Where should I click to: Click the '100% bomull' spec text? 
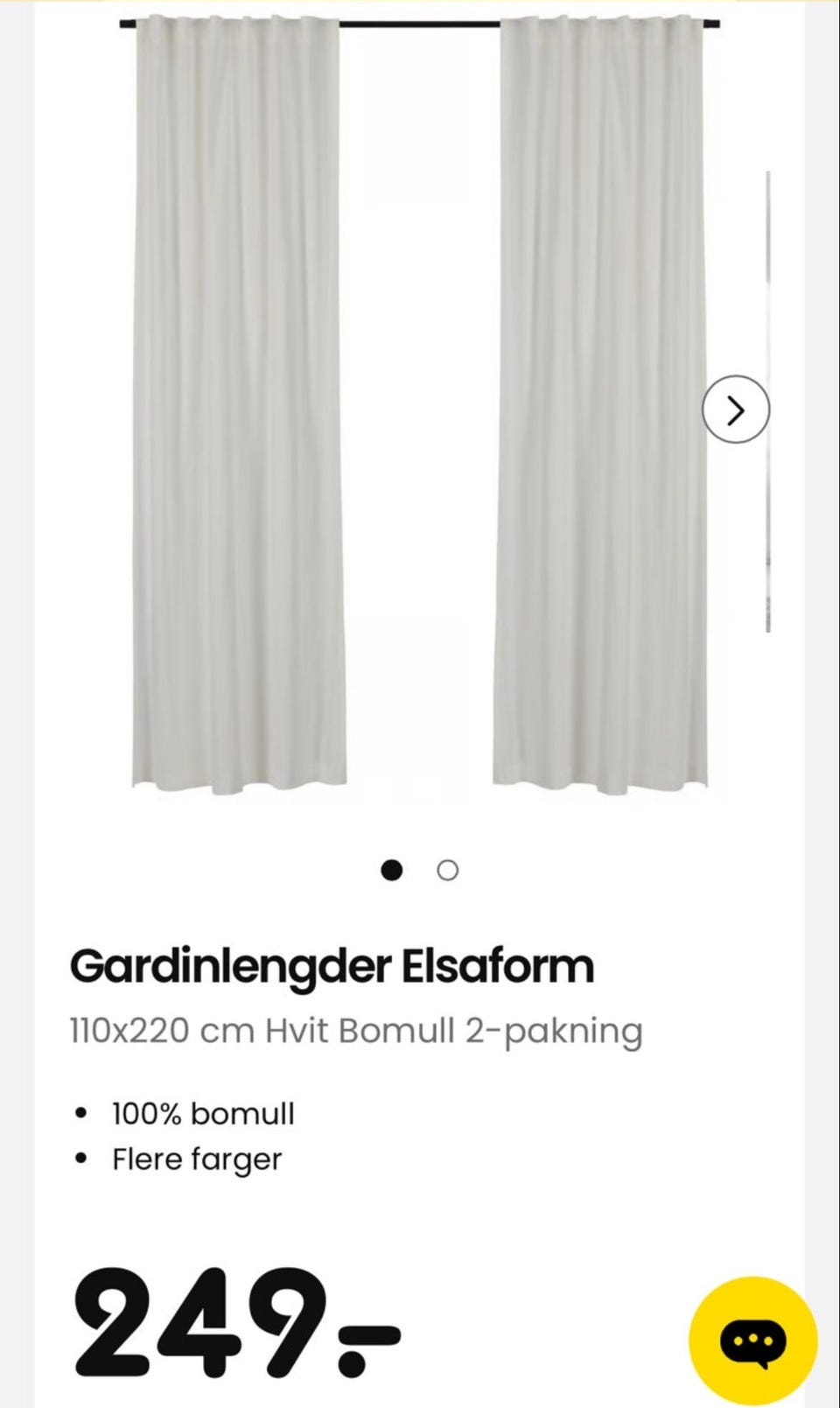click(202, 1112)
